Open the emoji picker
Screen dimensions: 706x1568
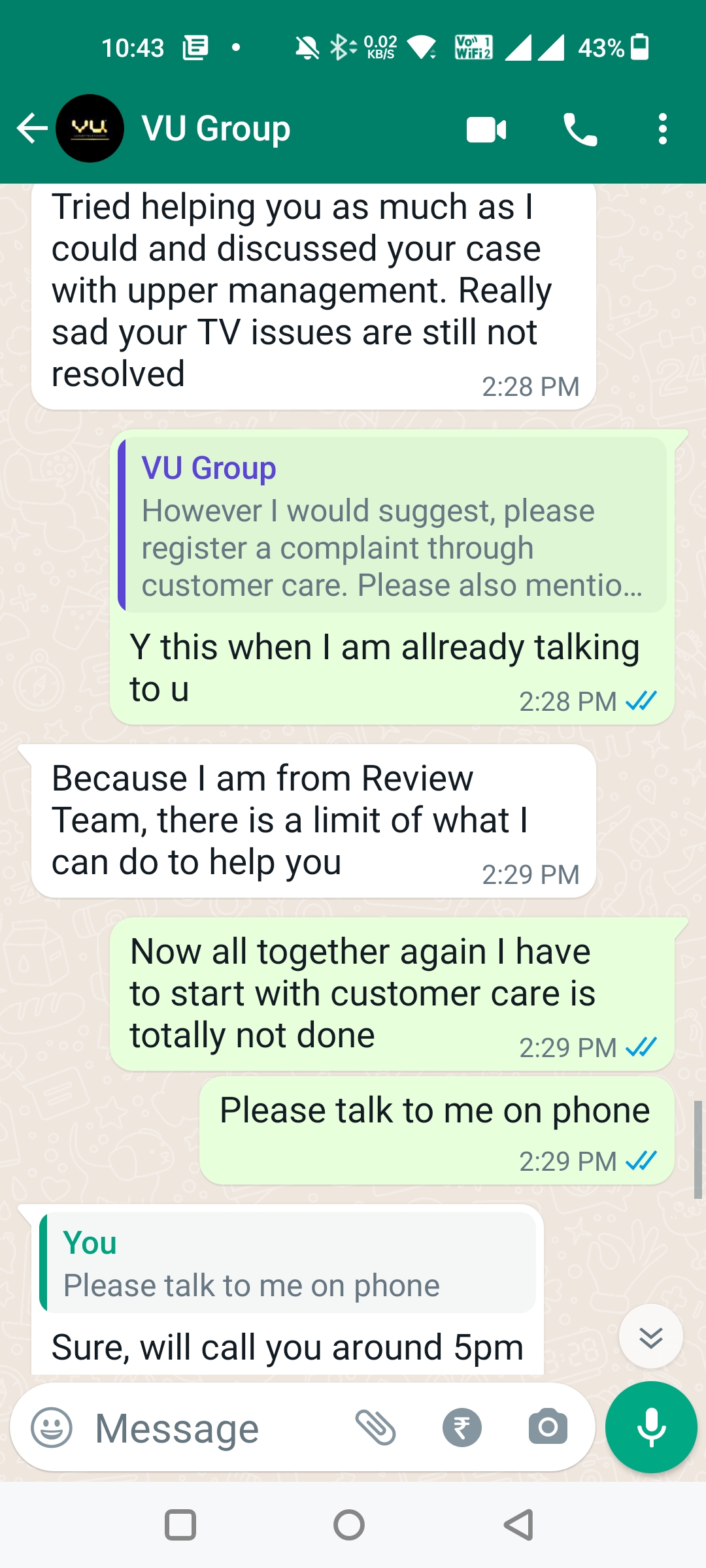click(52, 1428)
